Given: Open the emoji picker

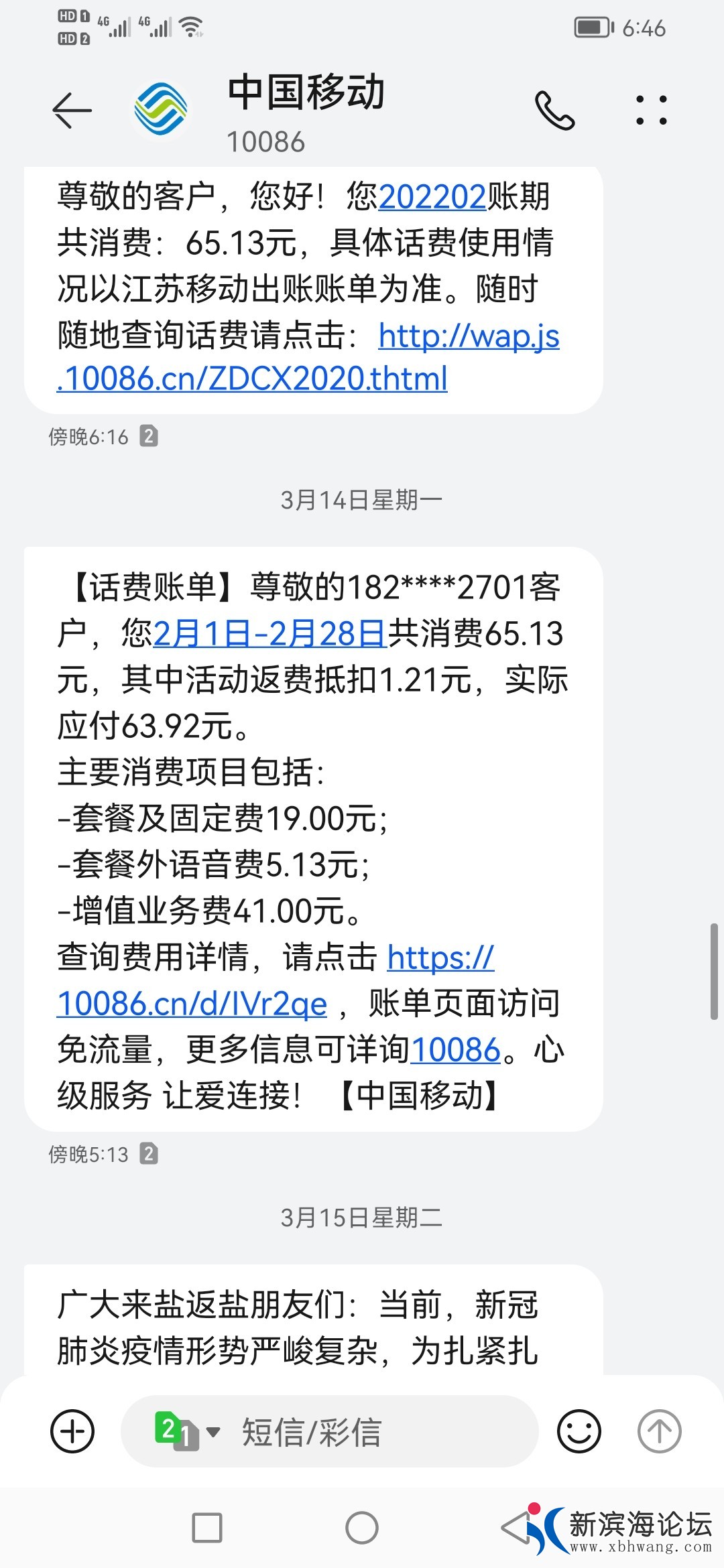Looking at the screenshot, I should pyautogui.click(x=579, y=1432).
